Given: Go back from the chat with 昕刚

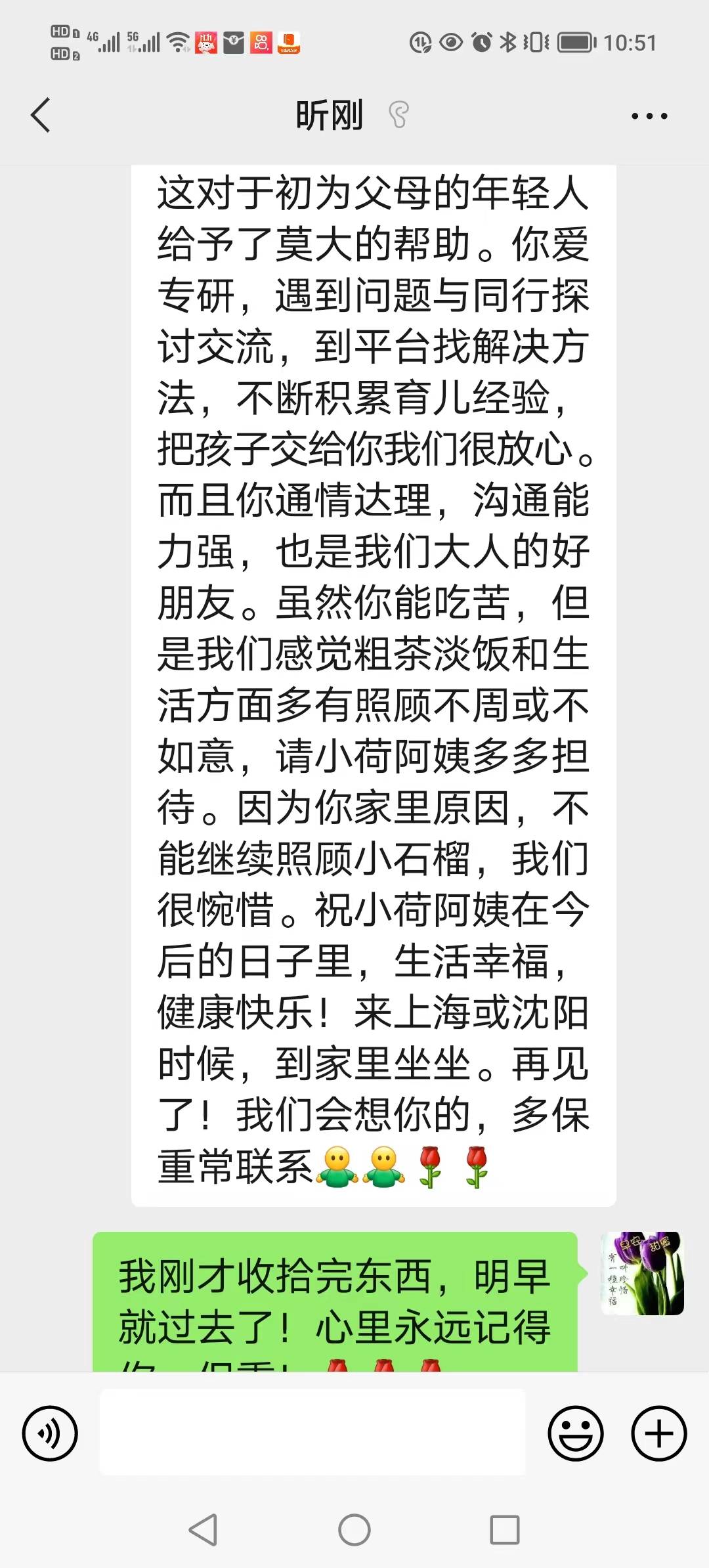Looking at the screenshot, I should click(41, 116).
